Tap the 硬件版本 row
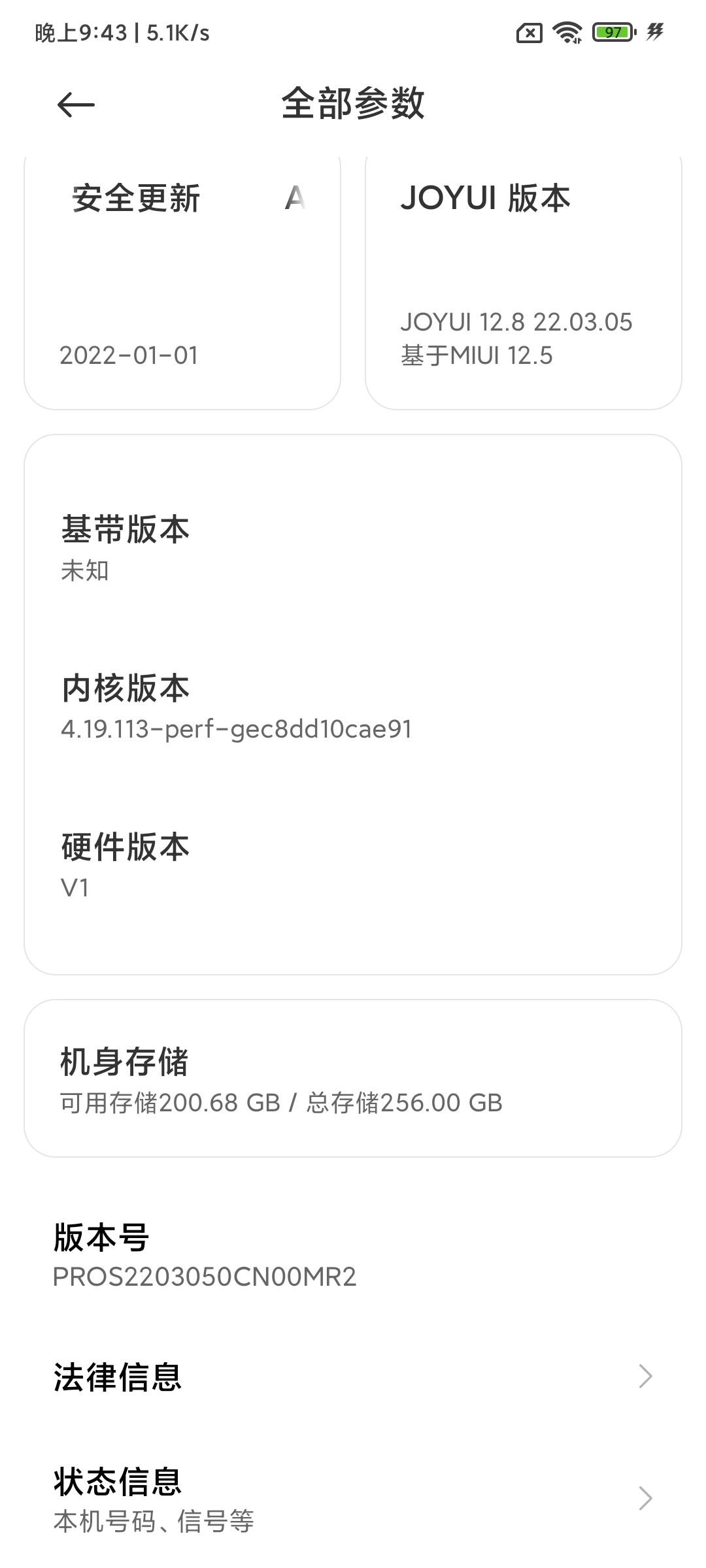 pos(353,866)
